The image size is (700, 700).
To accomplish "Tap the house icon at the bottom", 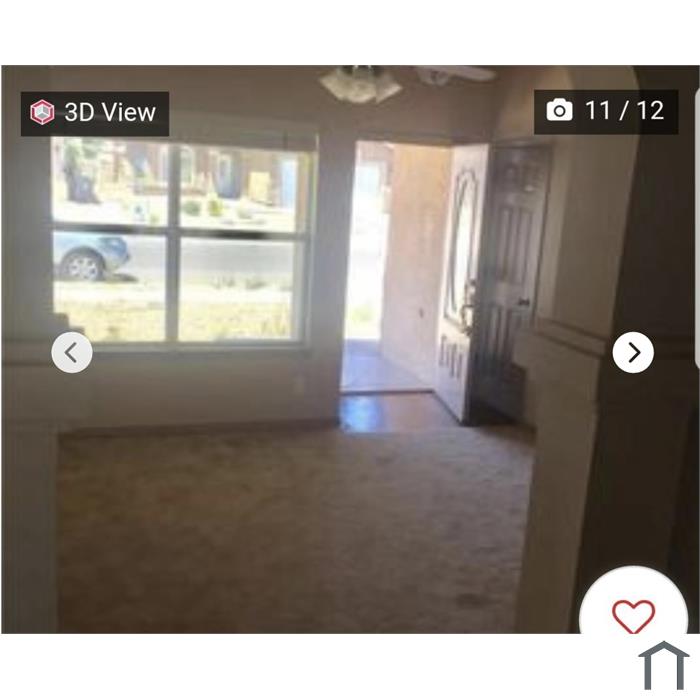I will pyautogui.click(x=664, y=667).
